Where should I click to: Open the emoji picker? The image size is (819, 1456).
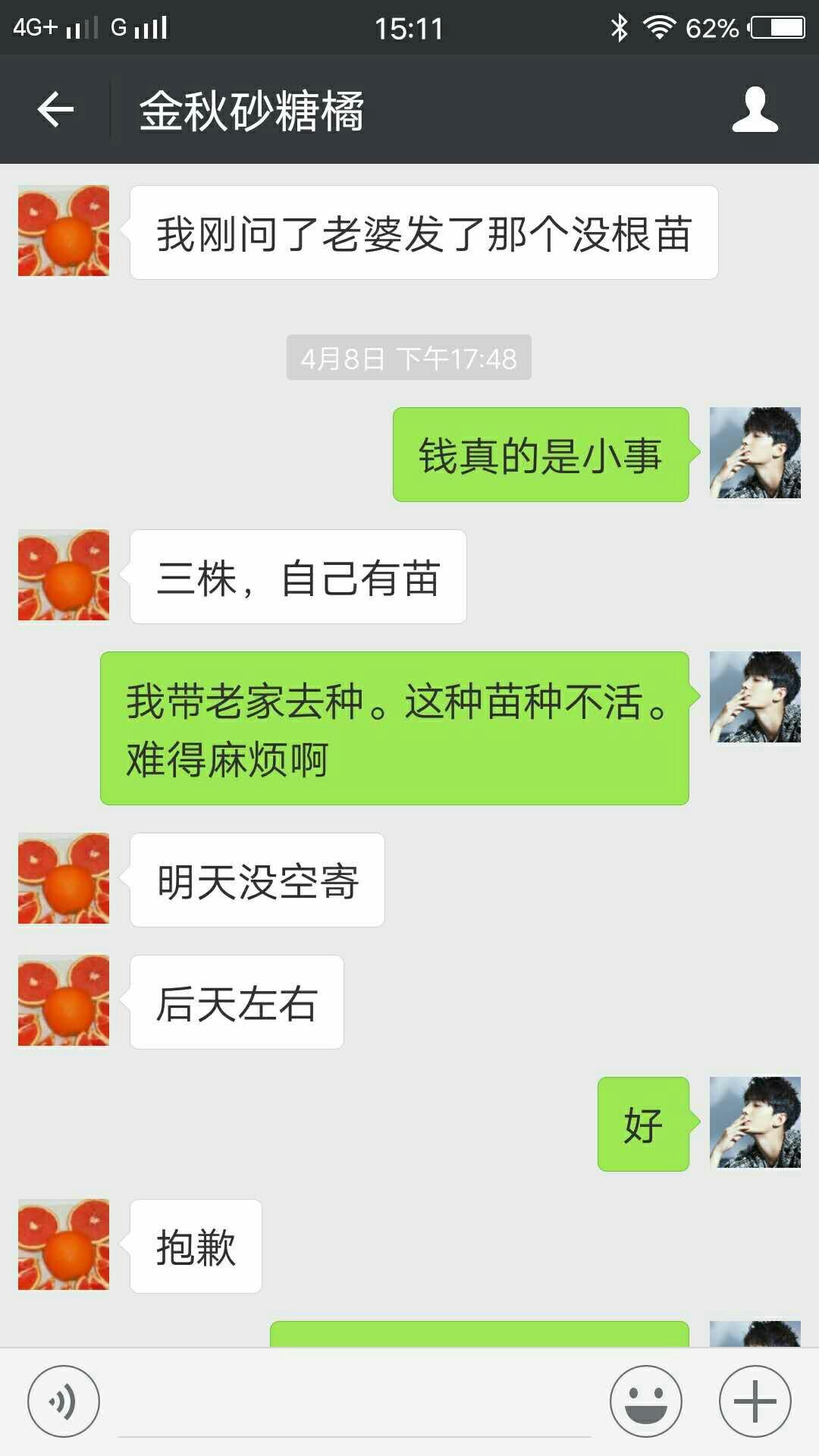646,1401
